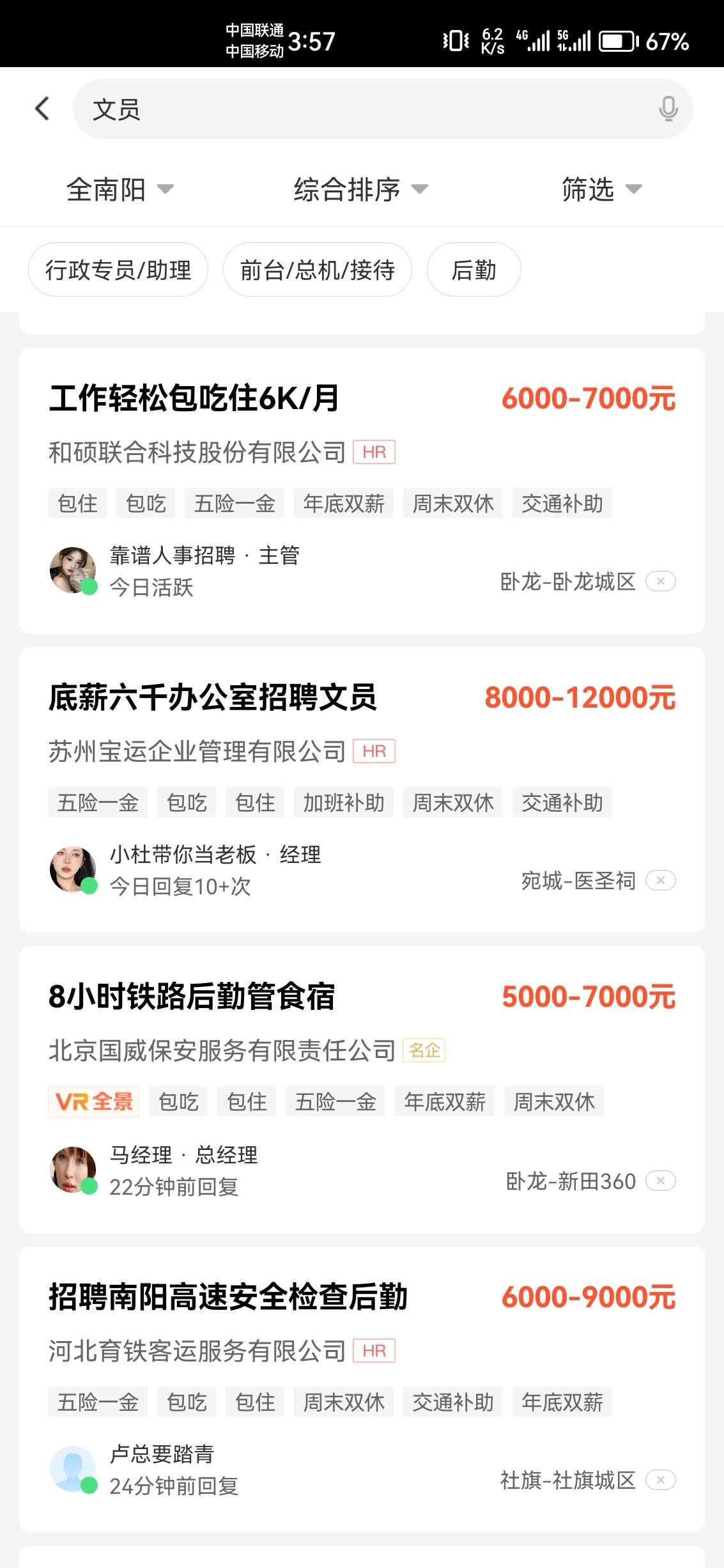The width and height of the screenshot is (724, 1568).
Task: Filter by the 后勤 chip
Action: 474,270
